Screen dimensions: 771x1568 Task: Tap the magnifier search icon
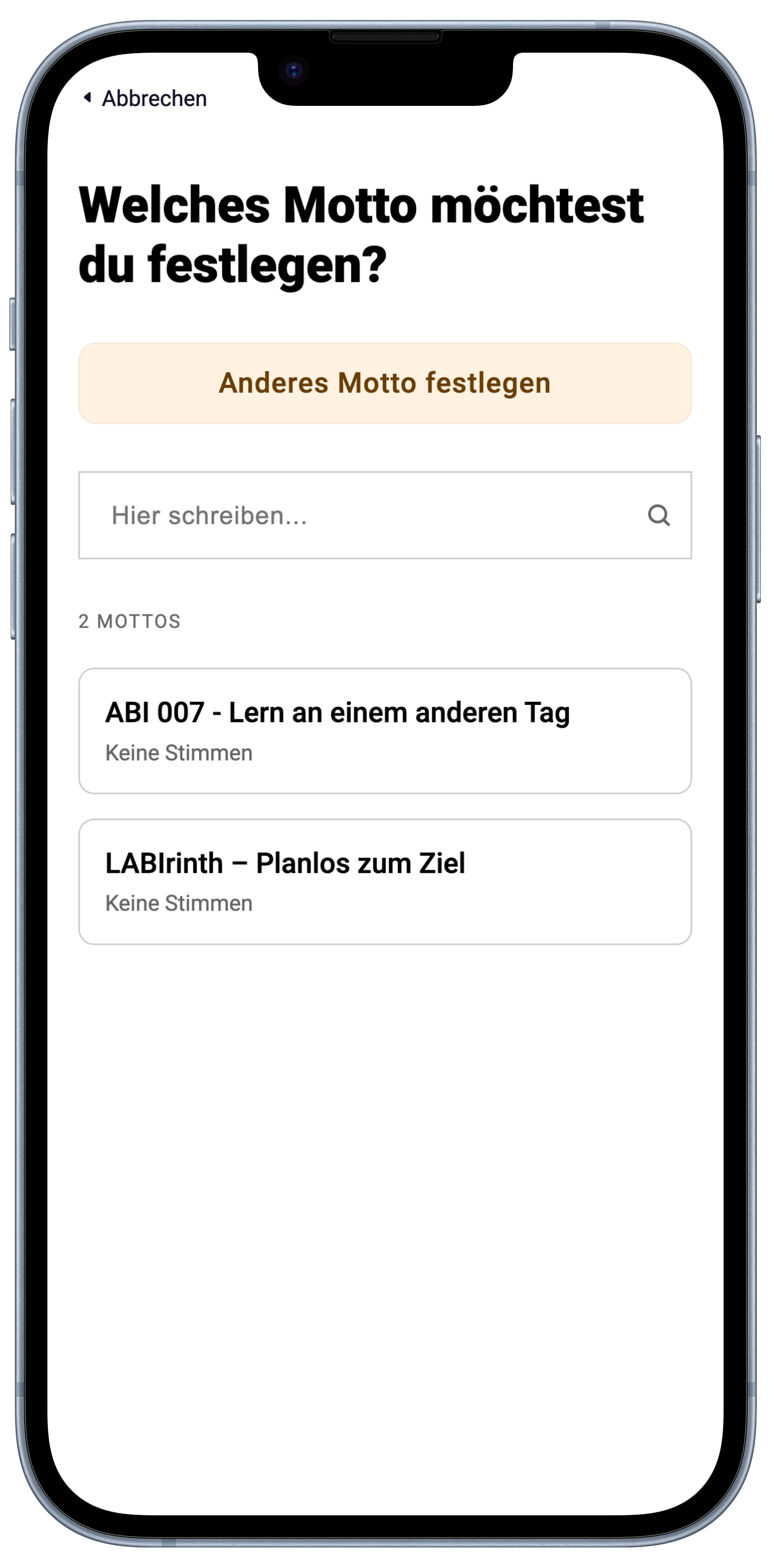659,515
